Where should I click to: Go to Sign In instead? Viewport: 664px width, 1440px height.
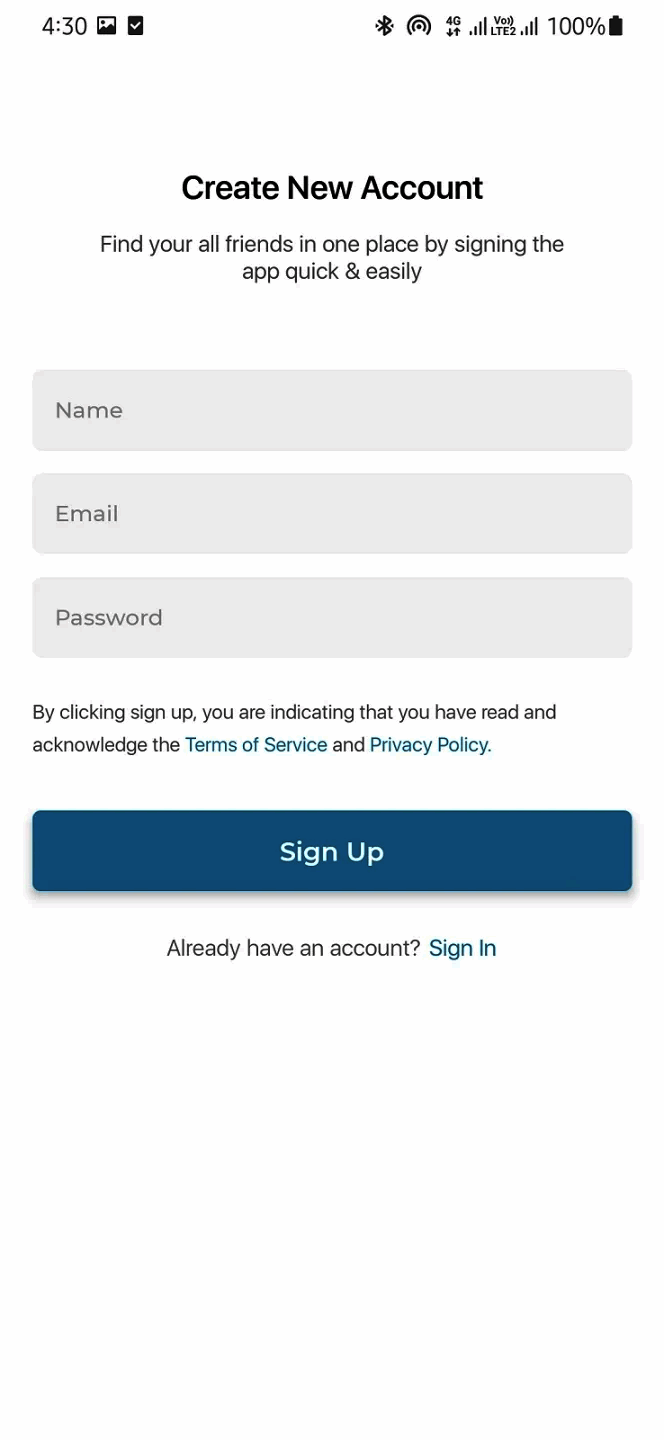coord(462,948)
